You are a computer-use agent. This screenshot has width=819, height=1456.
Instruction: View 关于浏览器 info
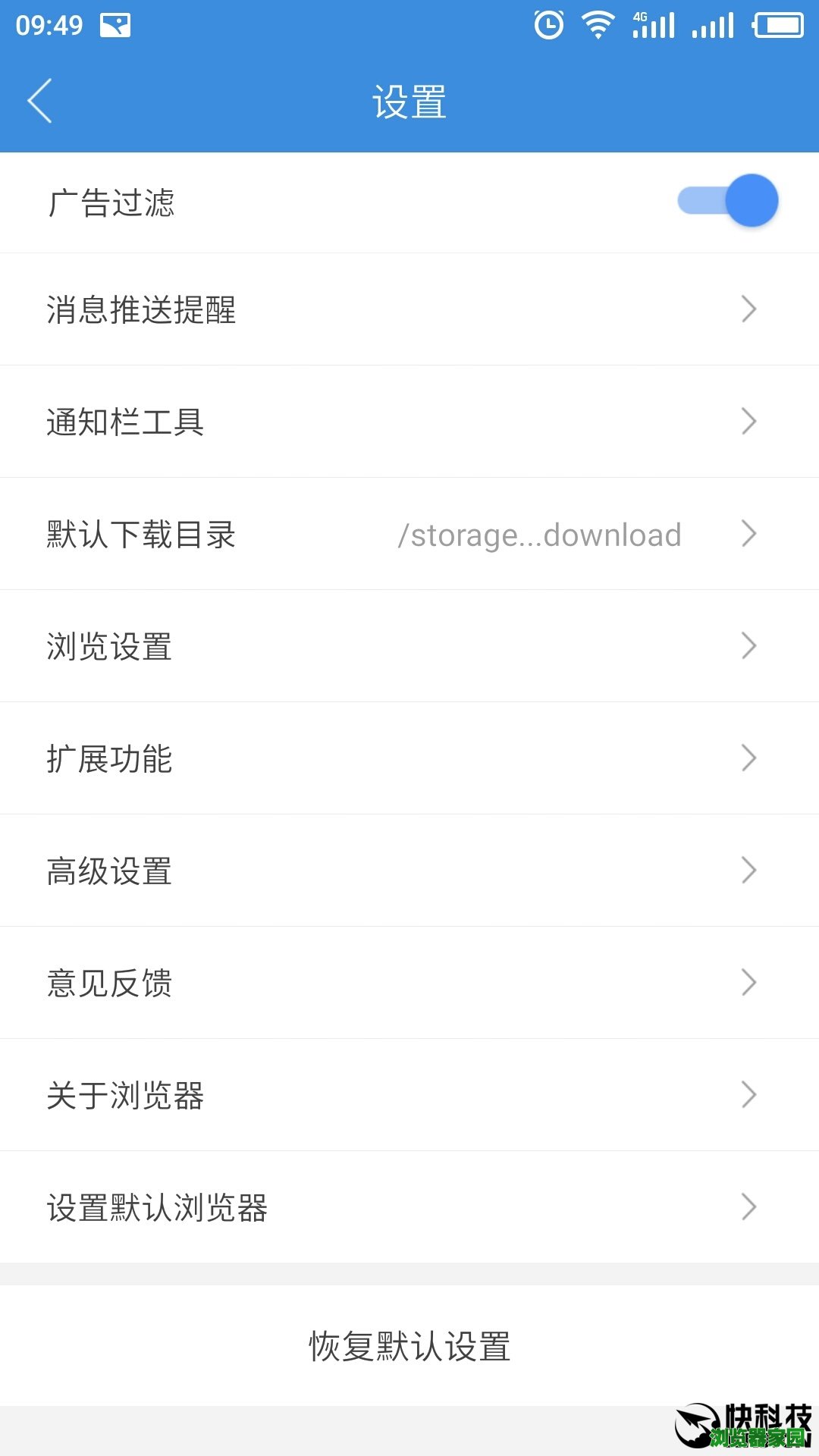tap(409, 1095)
